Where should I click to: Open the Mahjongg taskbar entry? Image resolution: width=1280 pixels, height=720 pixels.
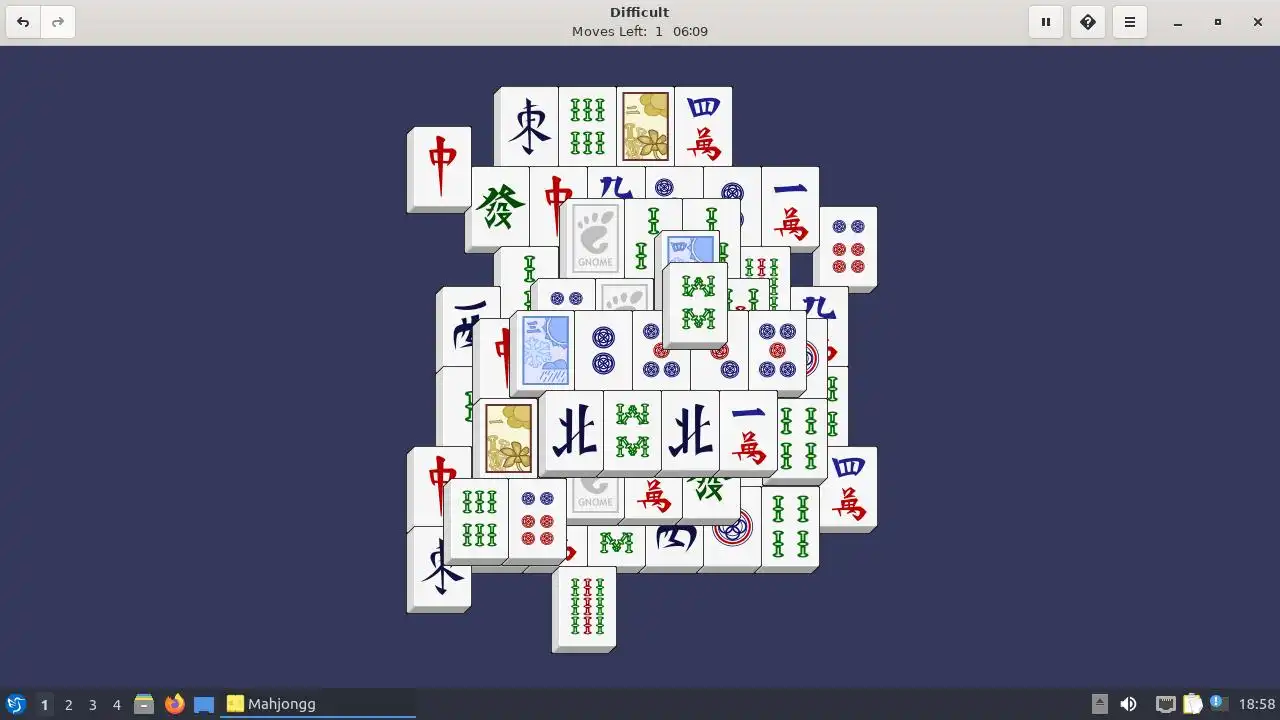(x=318, y=704)
